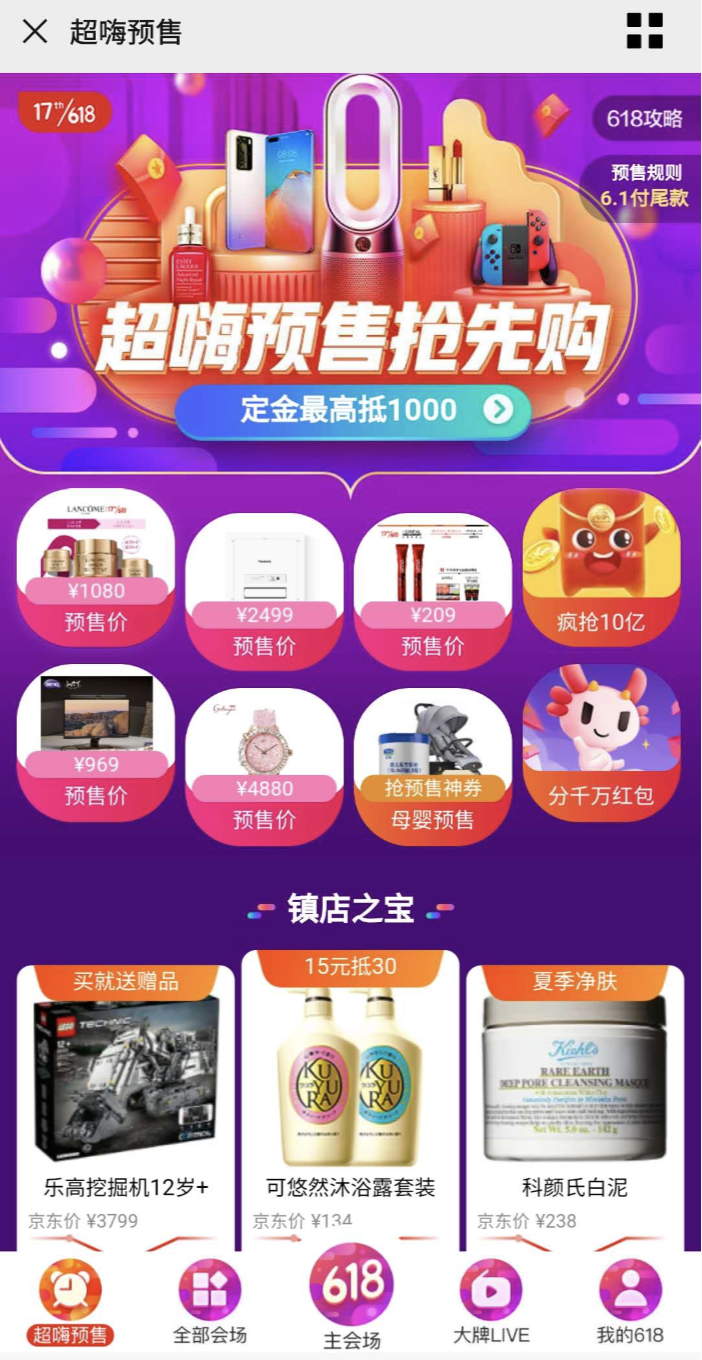This screenshot has height=1360, width=702.
Task: Tap the 定金最高抵1000 banner button
Action: pyautogui.click(x=352, y=410)
